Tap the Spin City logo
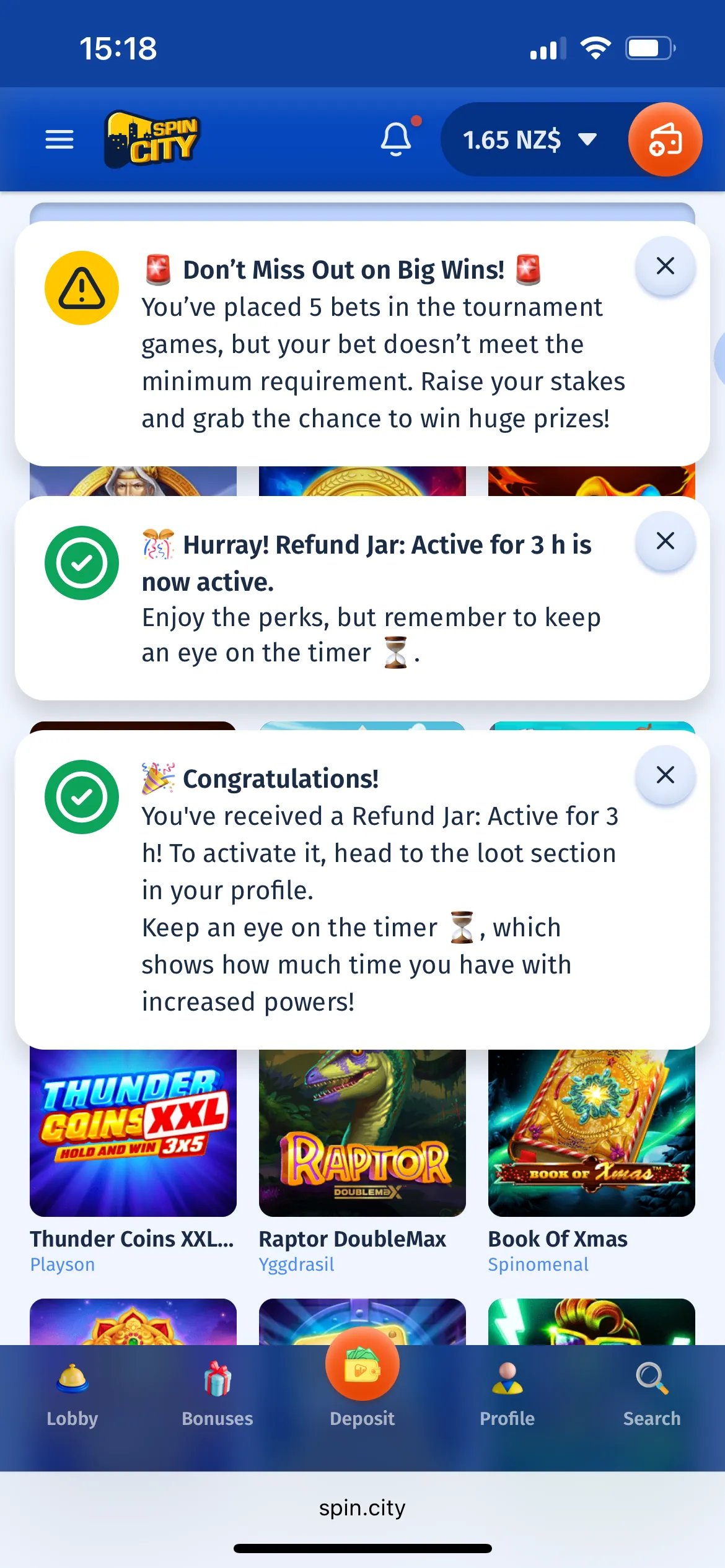This screenshot has height=1568, width=725. coord(152,139)
